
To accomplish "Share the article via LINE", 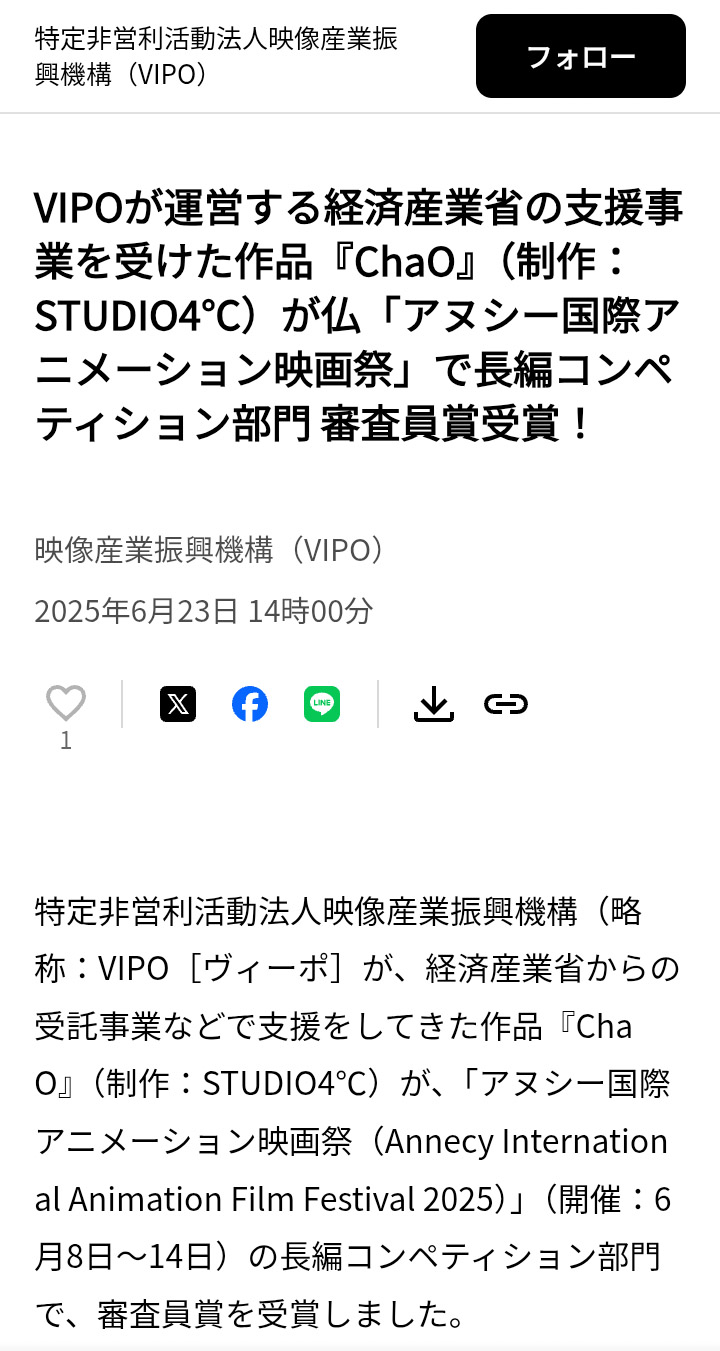I will click(322, 704).
